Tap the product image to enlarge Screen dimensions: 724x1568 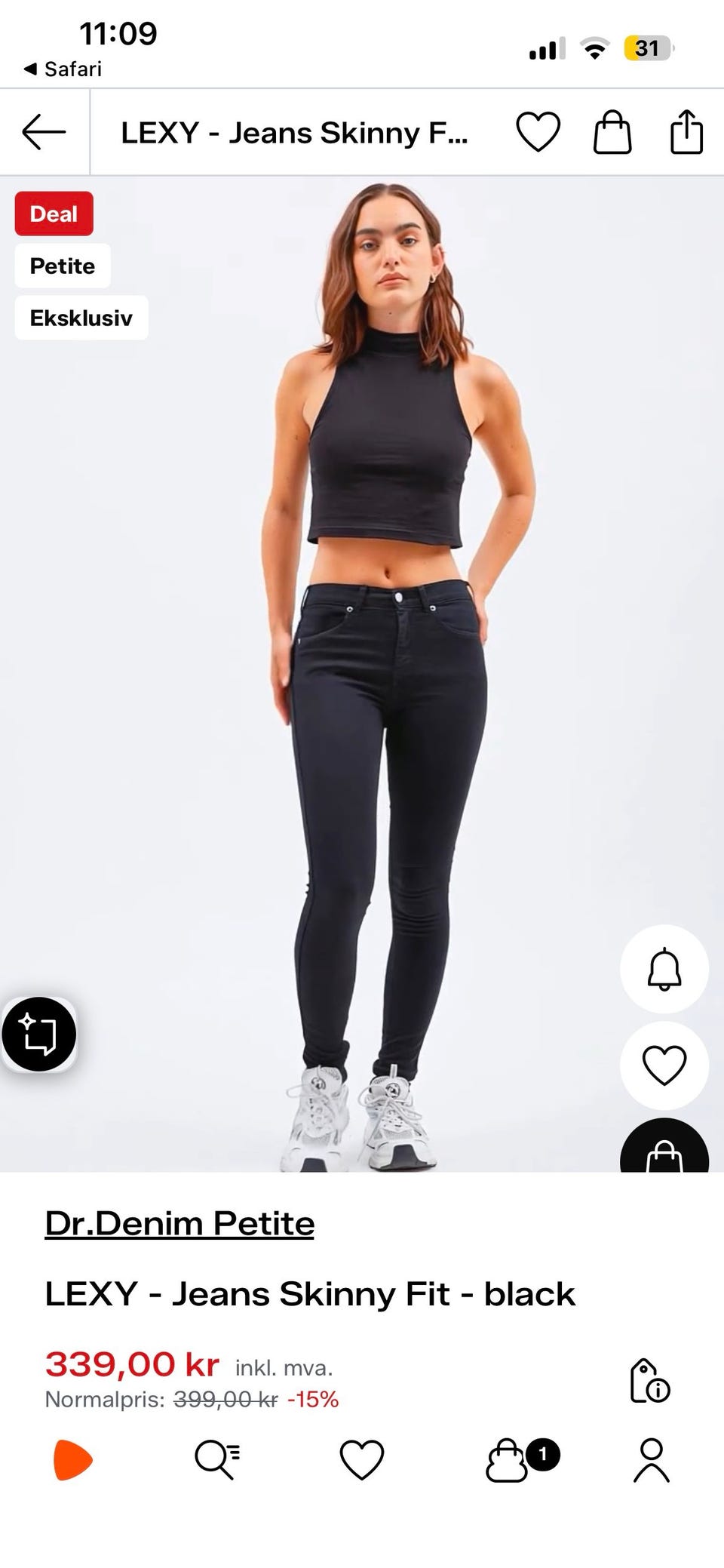pos(362,674)
